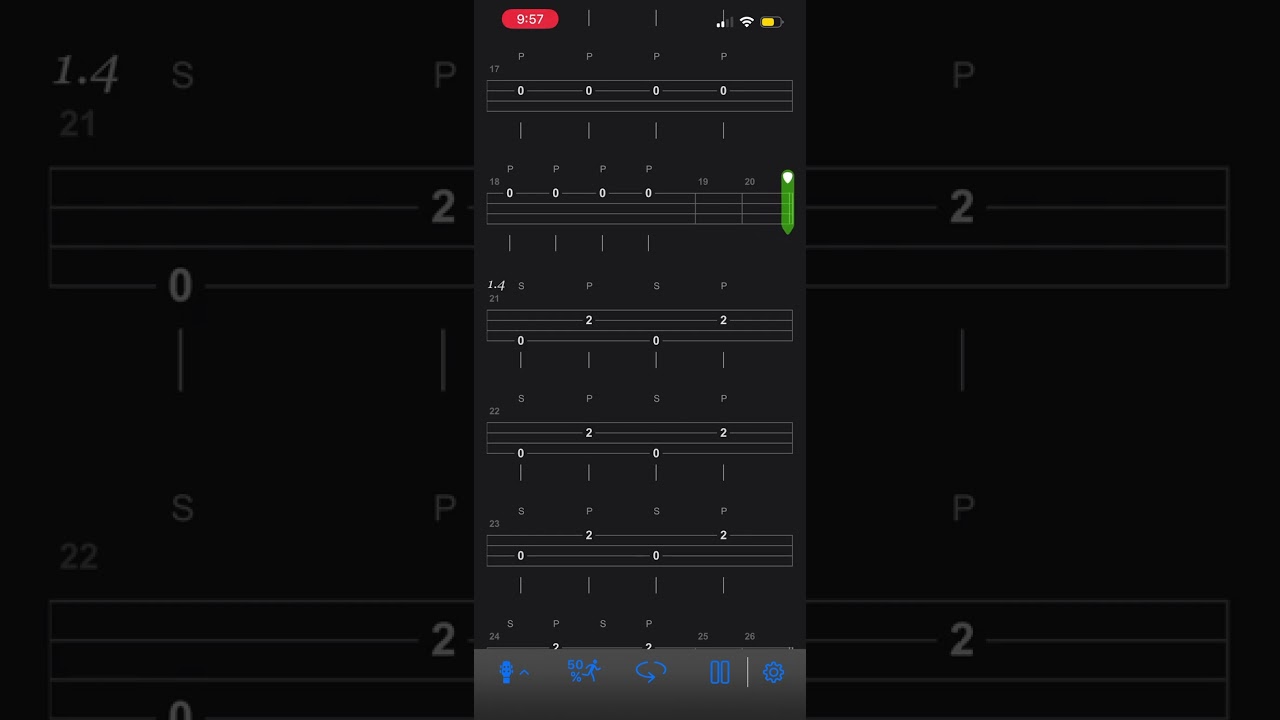Image resolution: width=1280 pixels, height=720 pixels.
Task: Toggle loop playback
Action: click(x=650, y=672)
